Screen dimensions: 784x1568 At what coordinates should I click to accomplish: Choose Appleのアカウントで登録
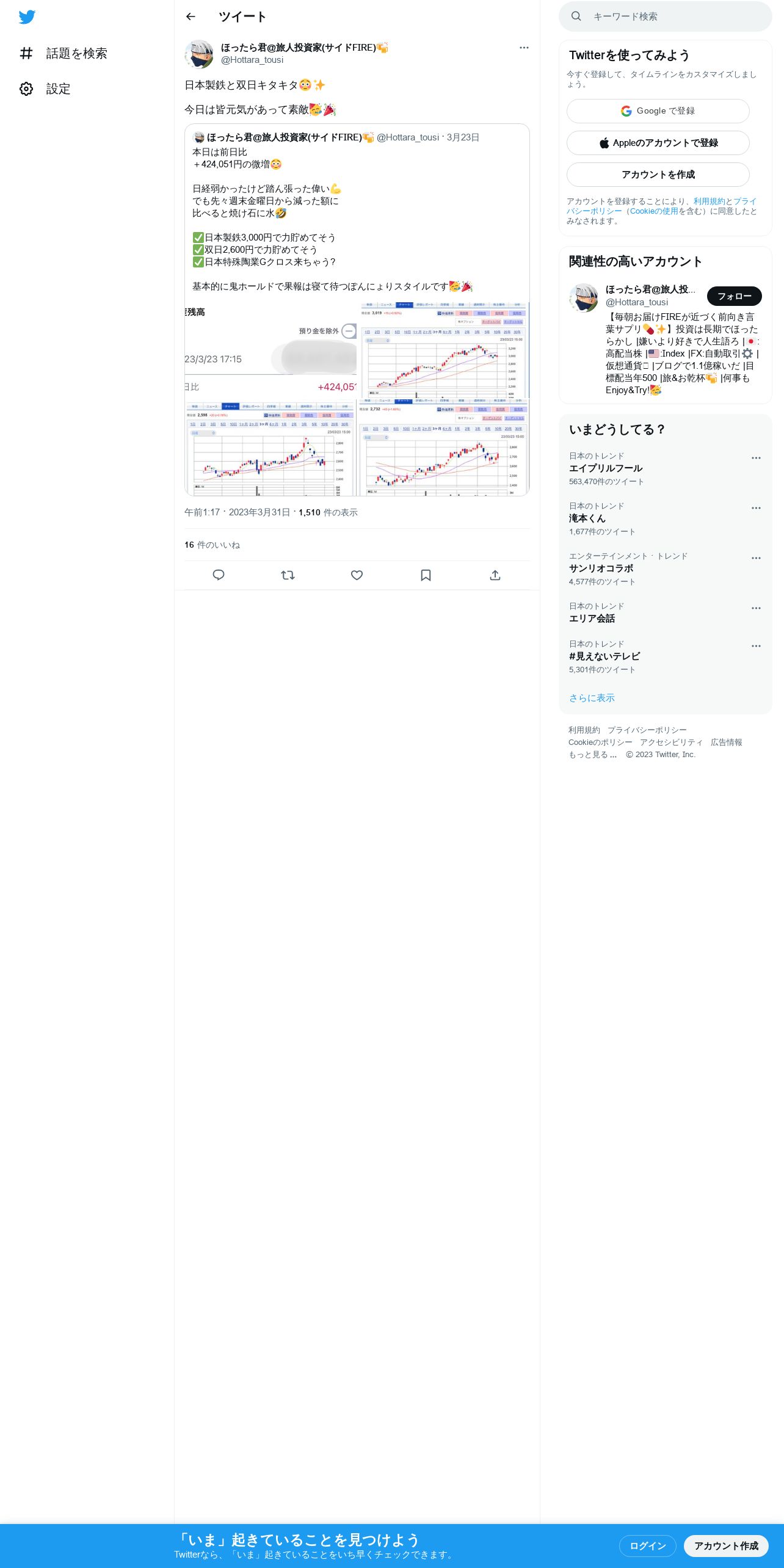pos(658,143)
